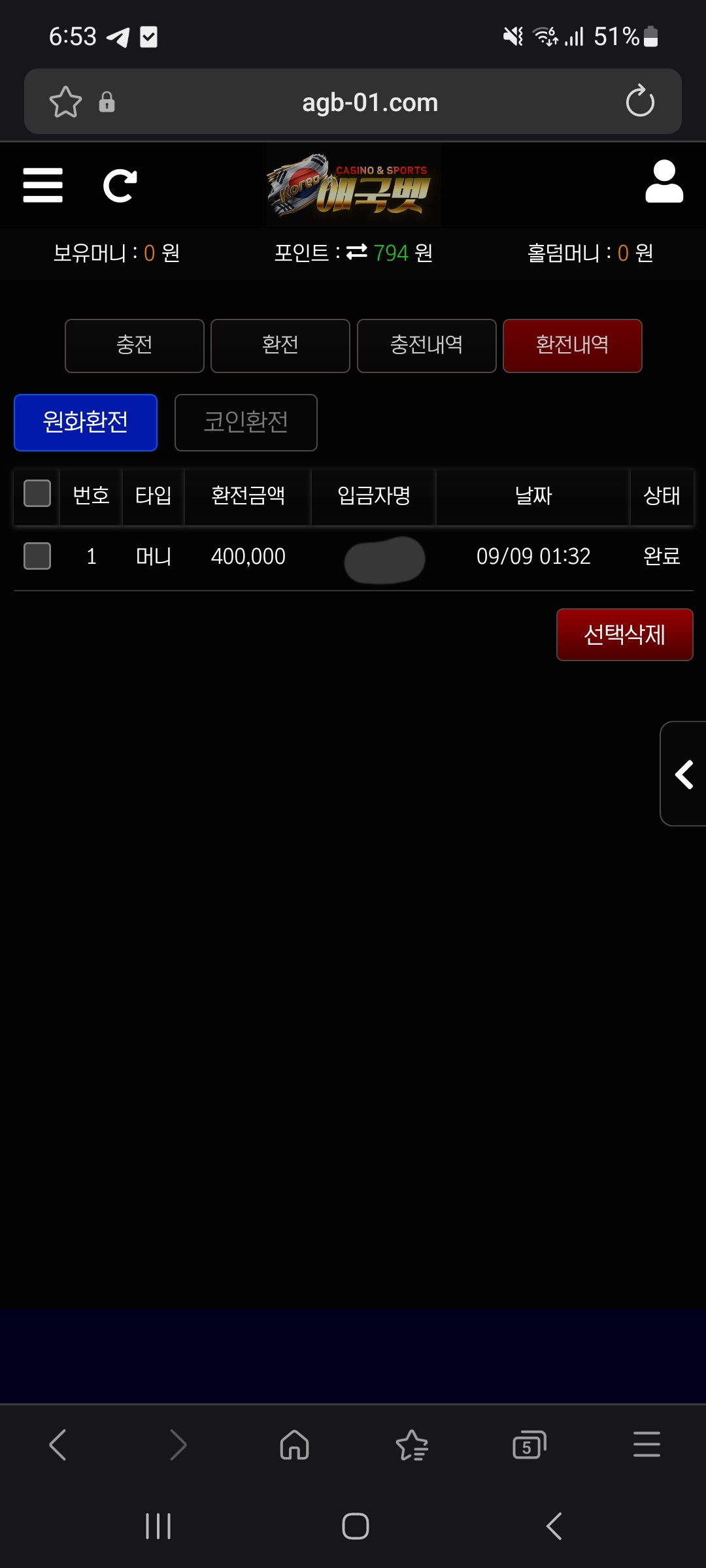Tap the 선택삭제 button

click(624, 634)
